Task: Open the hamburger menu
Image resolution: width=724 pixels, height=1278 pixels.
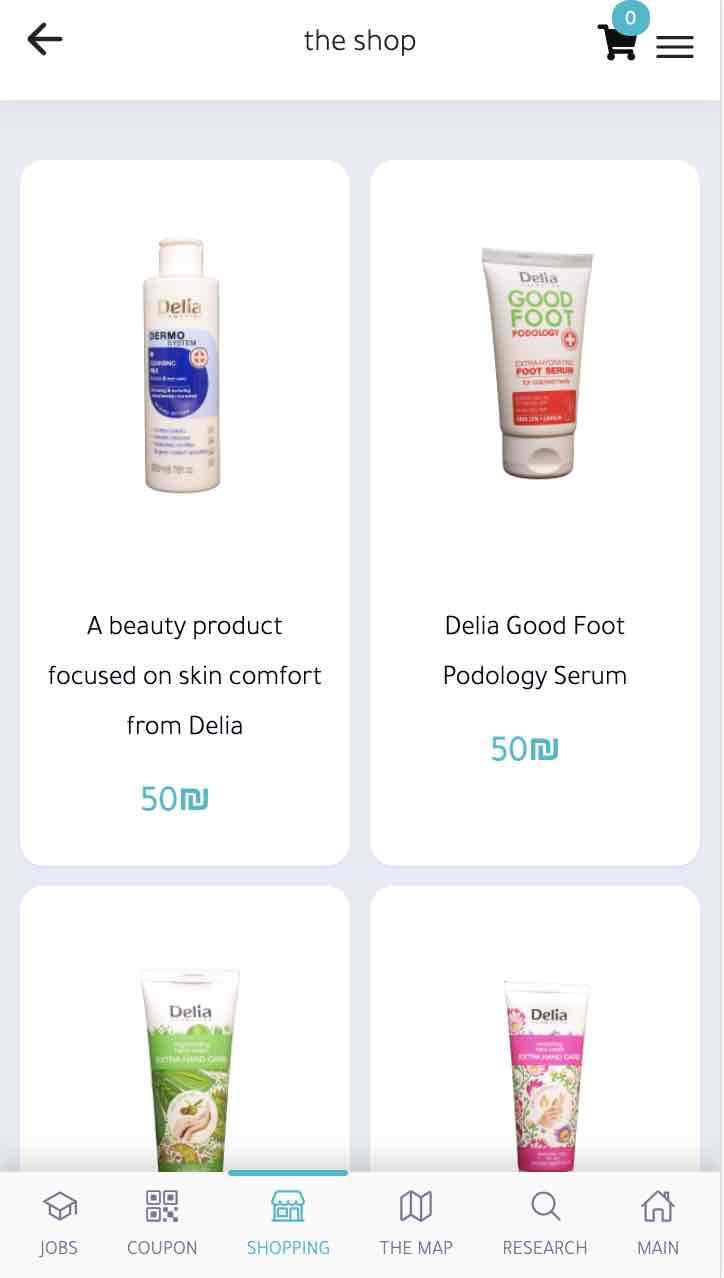Action: pos(675,47)
